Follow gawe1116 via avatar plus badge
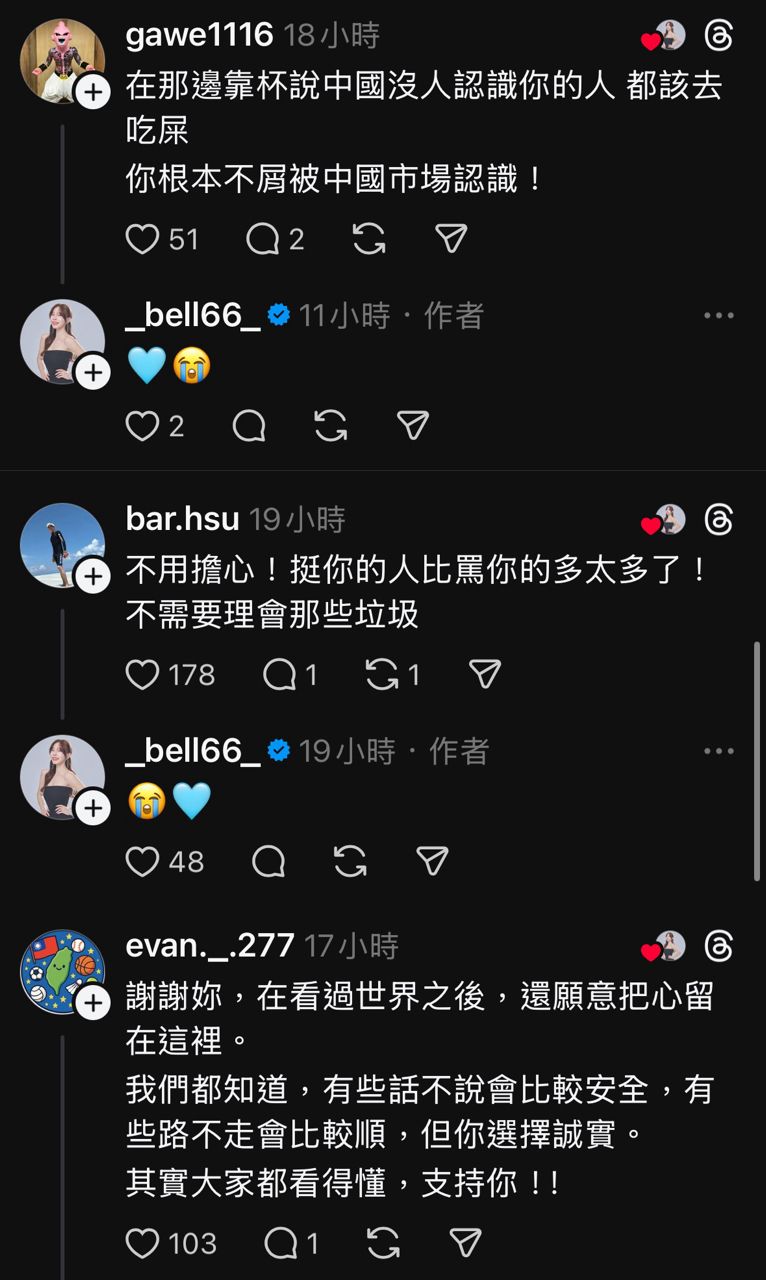Viewport: 766px width, 1280px height. point(92,93)
